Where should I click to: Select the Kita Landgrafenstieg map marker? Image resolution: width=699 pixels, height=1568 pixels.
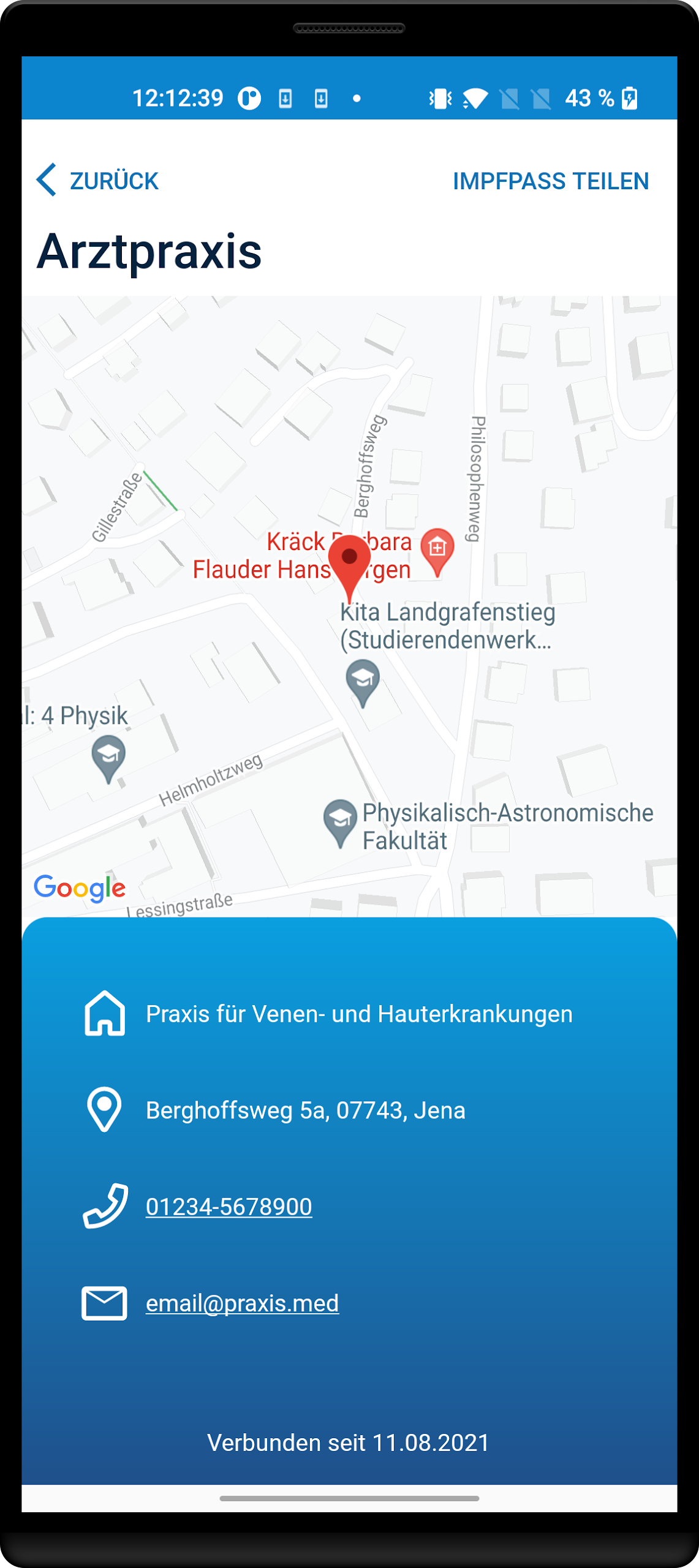(x=363, y=680)
